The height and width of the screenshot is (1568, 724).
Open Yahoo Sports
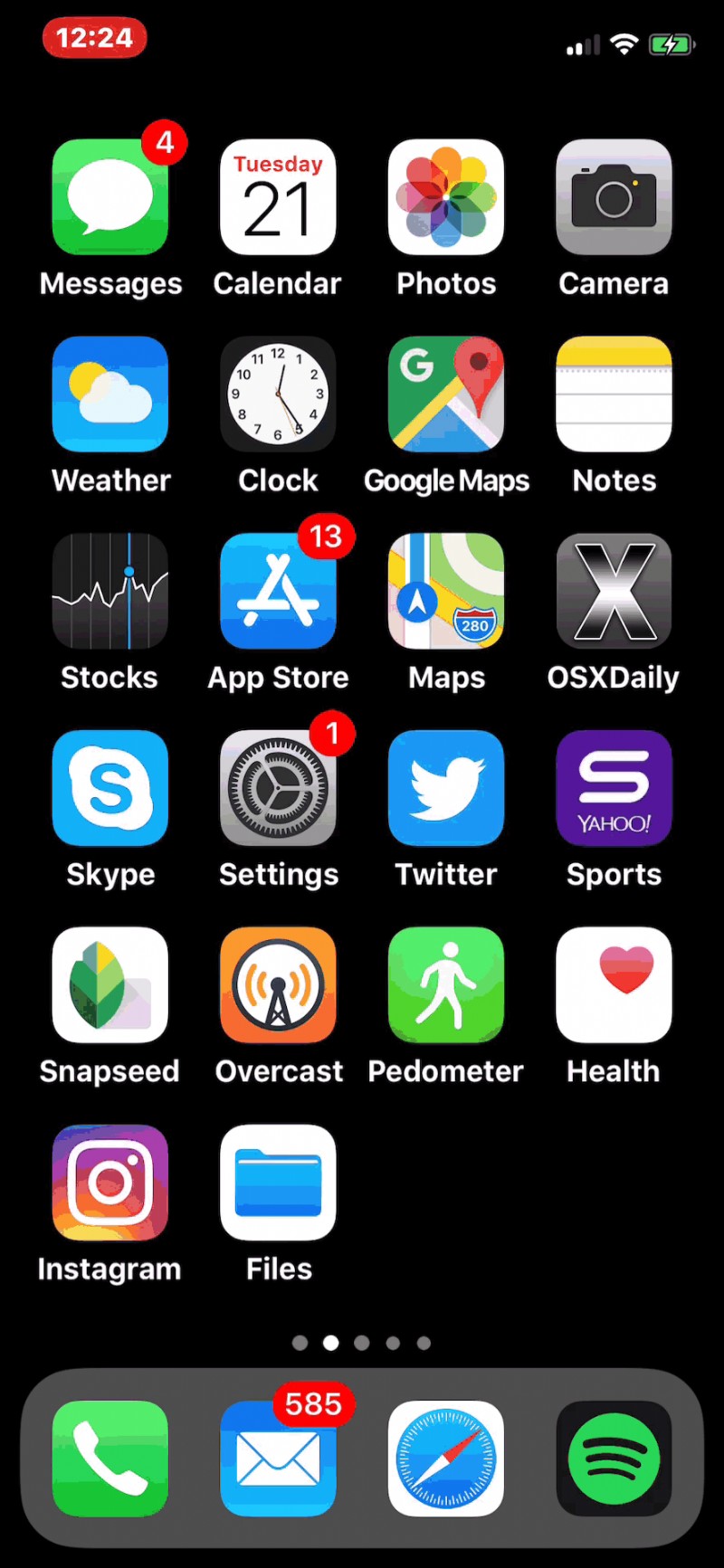pos(614,788)
